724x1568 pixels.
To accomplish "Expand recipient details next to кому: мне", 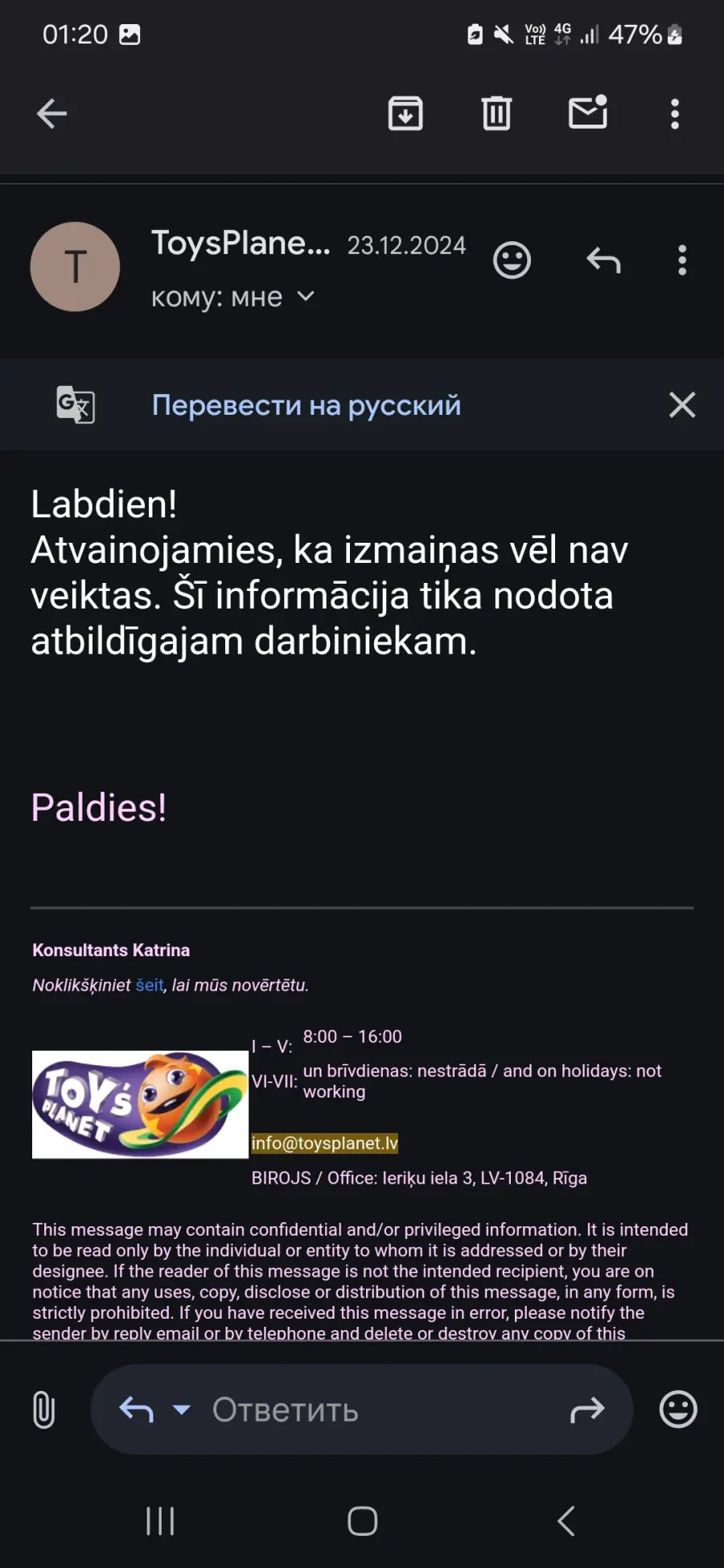I will pyautogui.click(x=306, y=297).
